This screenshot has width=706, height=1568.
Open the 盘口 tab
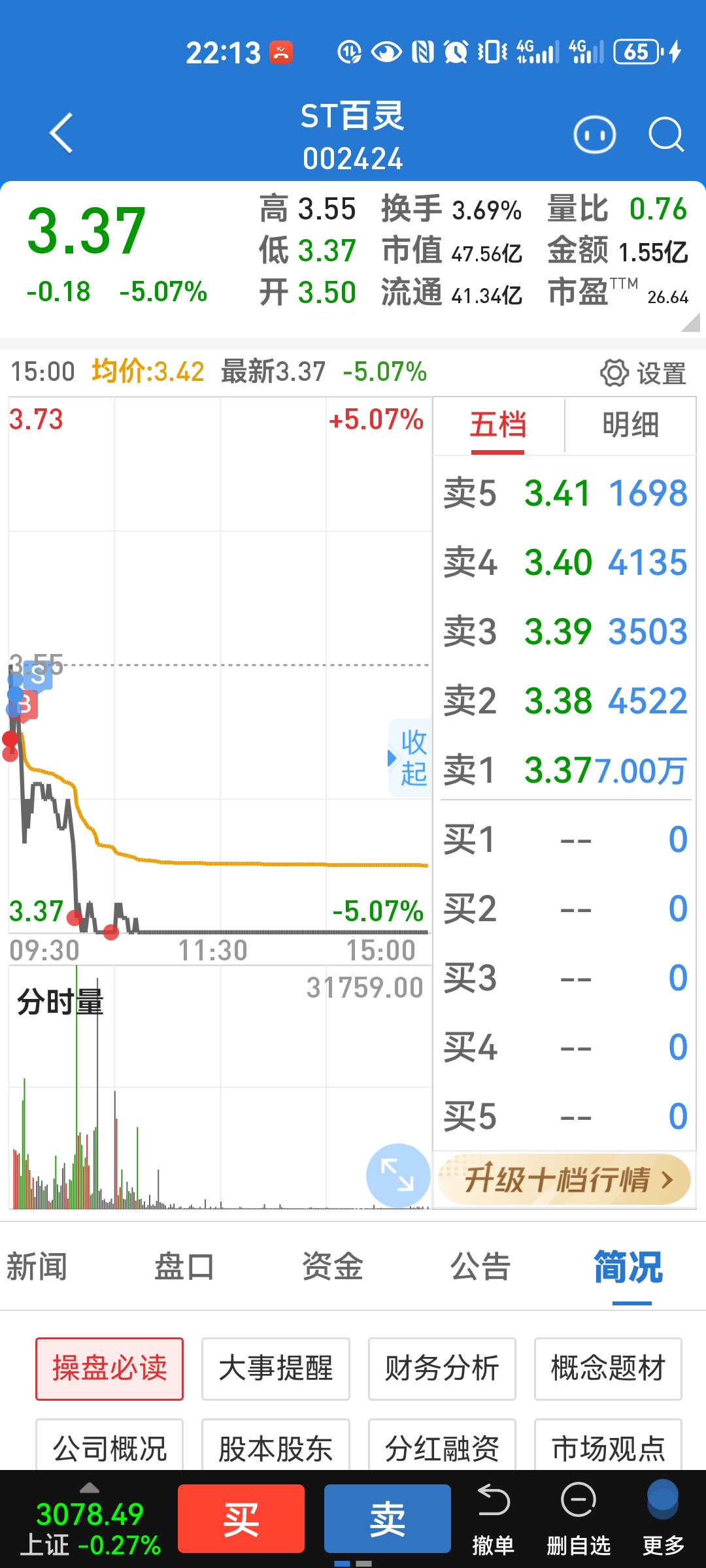pos(184,1266)
